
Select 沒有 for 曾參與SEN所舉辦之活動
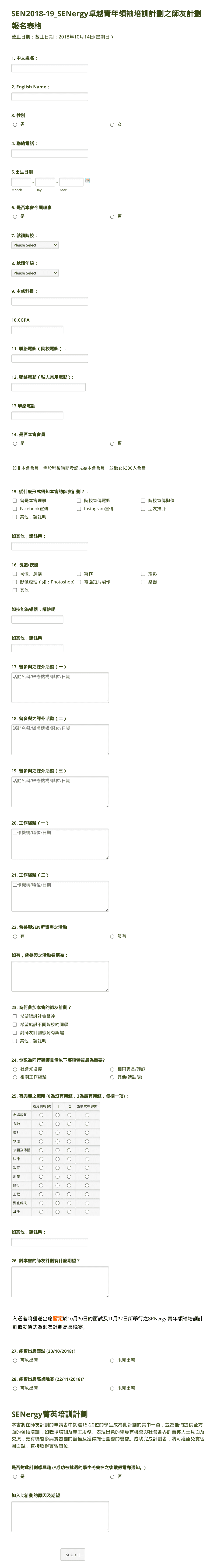[x=112, y=936]
